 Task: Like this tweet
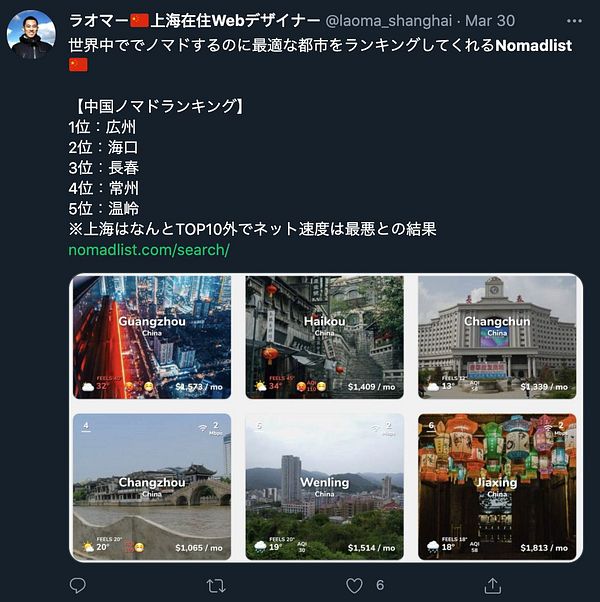point(353,585)
